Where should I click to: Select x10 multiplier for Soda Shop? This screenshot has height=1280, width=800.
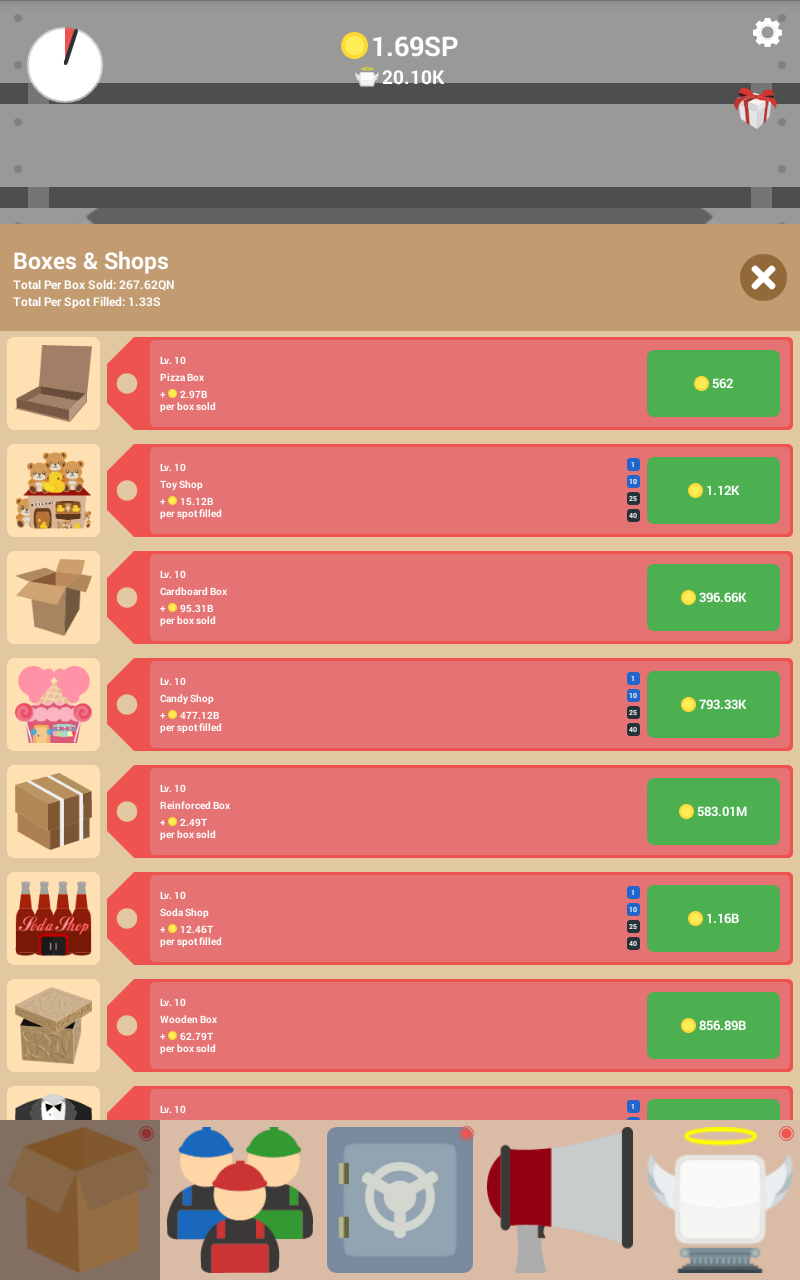click(633, 910)
